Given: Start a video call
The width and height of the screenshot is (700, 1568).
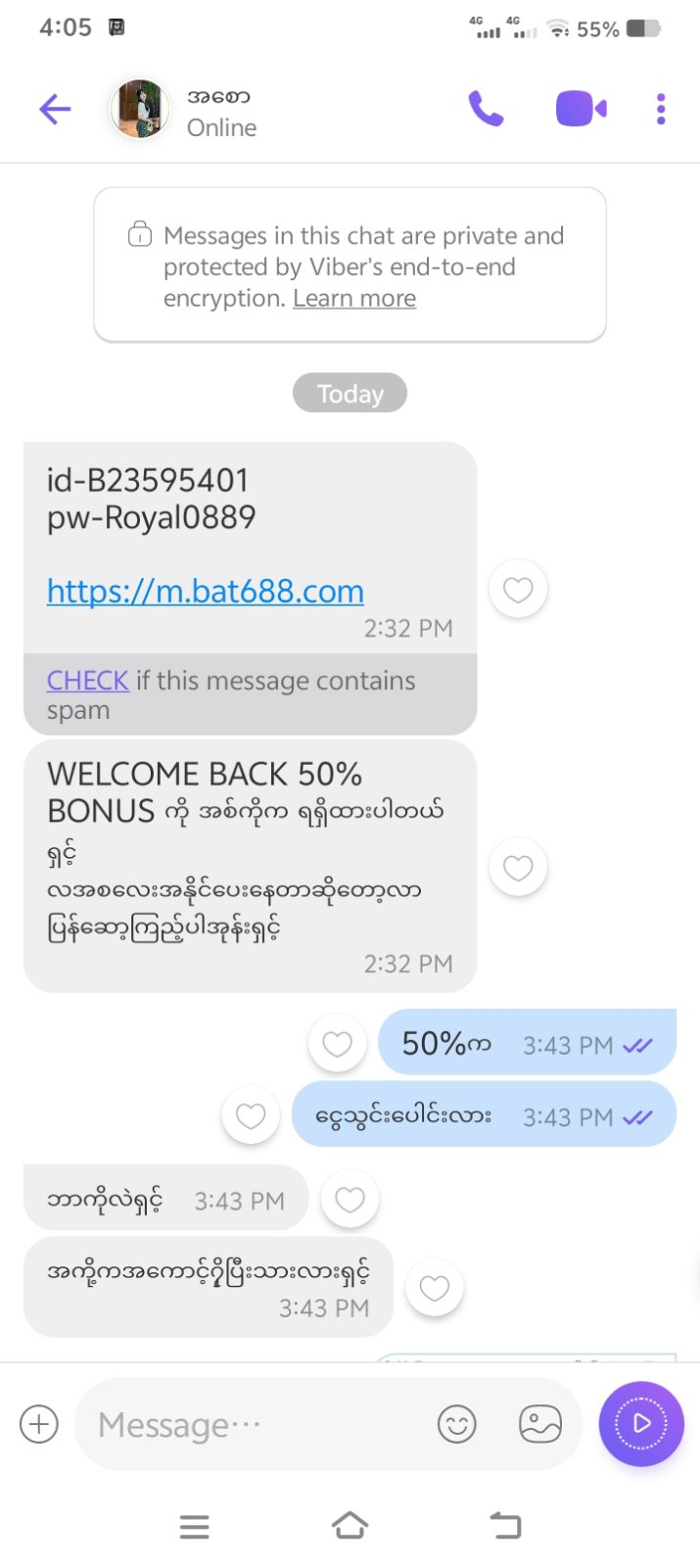Looking at the screenshot, I should 581,109.
